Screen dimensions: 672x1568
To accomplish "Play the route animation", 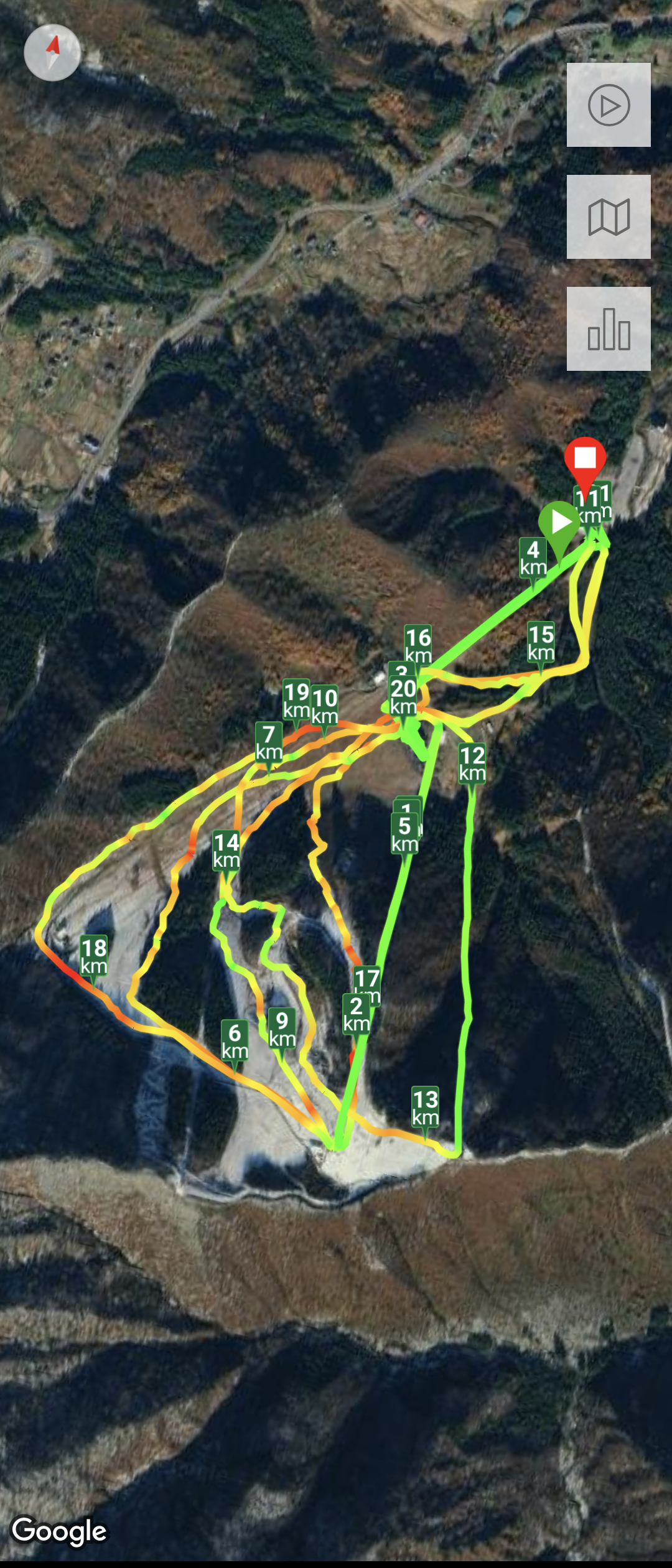I will [608, 105].
